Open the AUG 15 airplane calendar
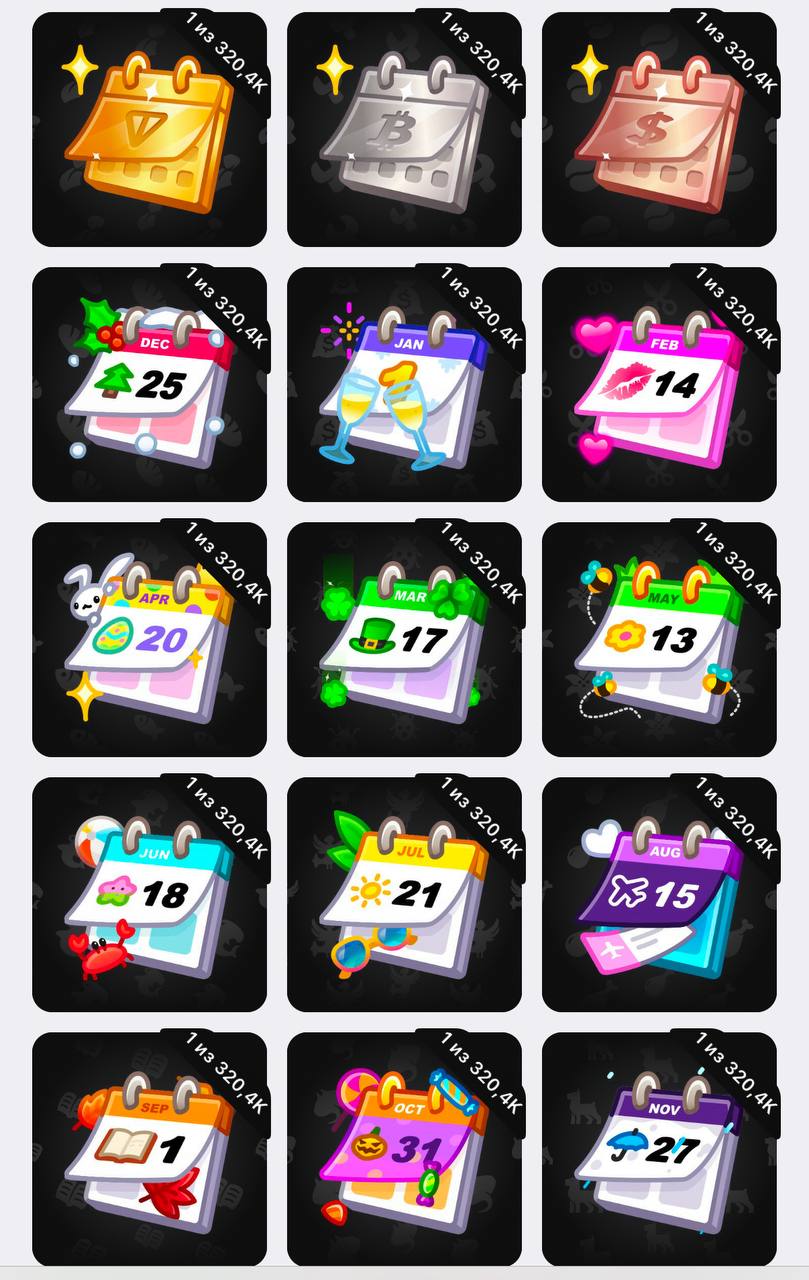The width and height of the screenshot is (809, 1280). click(x=659, y=895)
